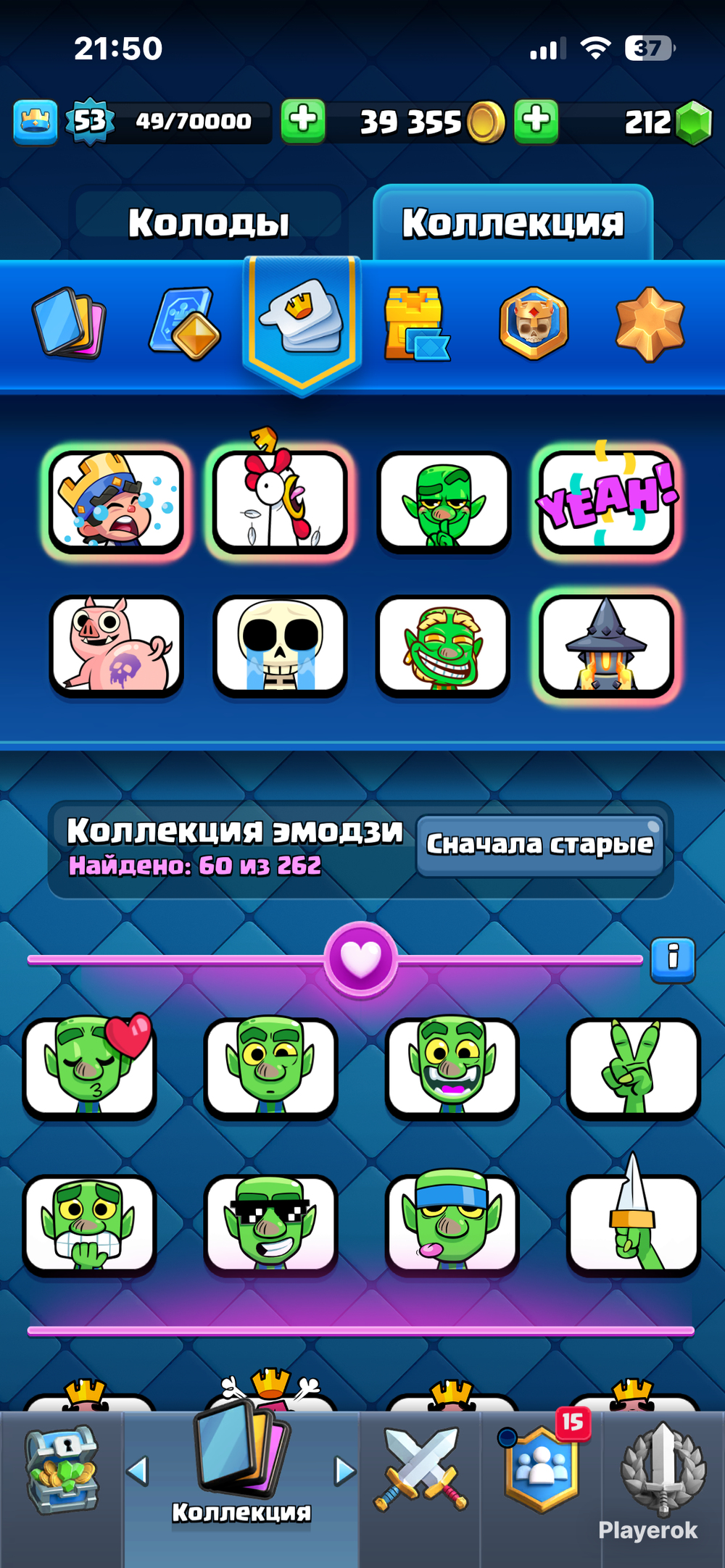The image size is (725, 1568).
Task: Tap the green plus next to experience
Action: 303,121
